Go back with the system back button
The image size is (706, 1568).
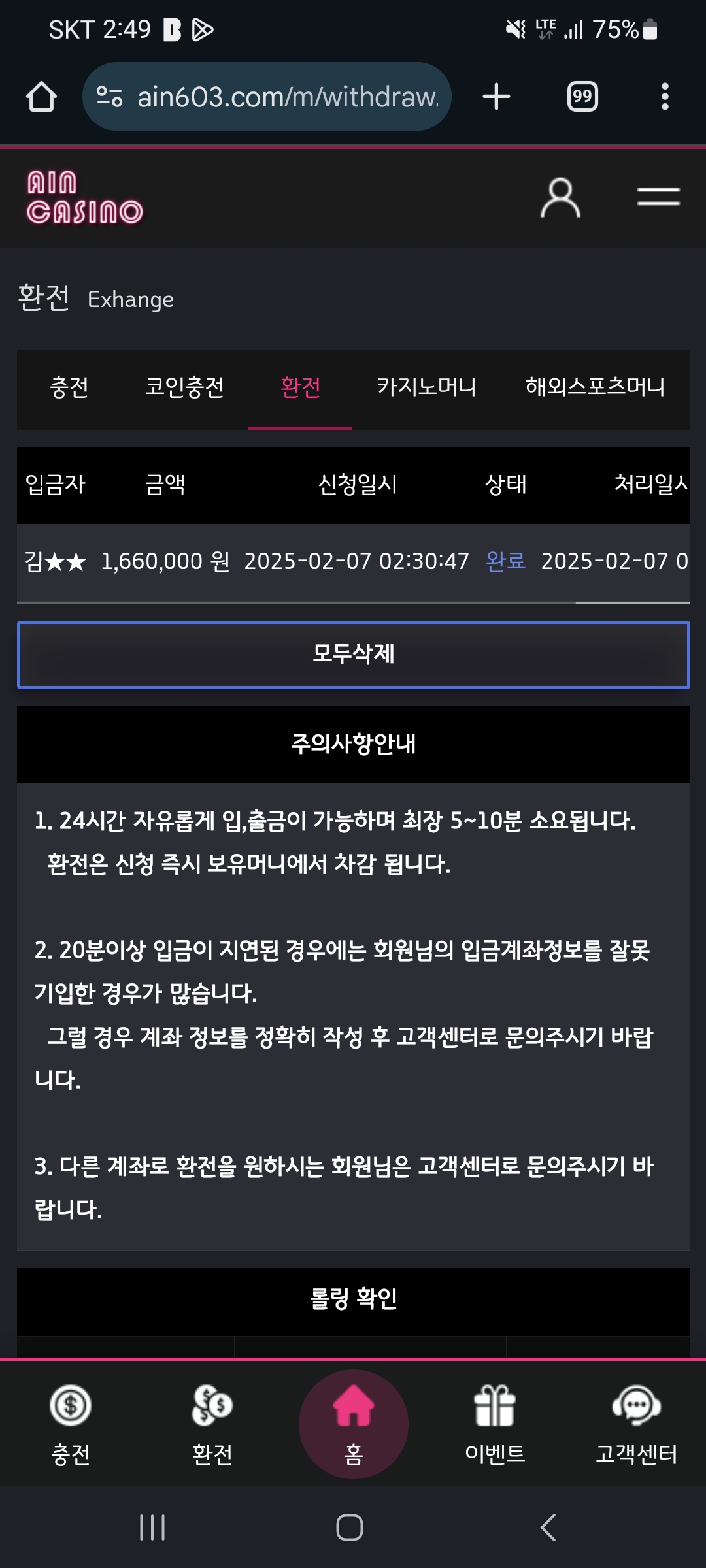[x=548, y=1527]
